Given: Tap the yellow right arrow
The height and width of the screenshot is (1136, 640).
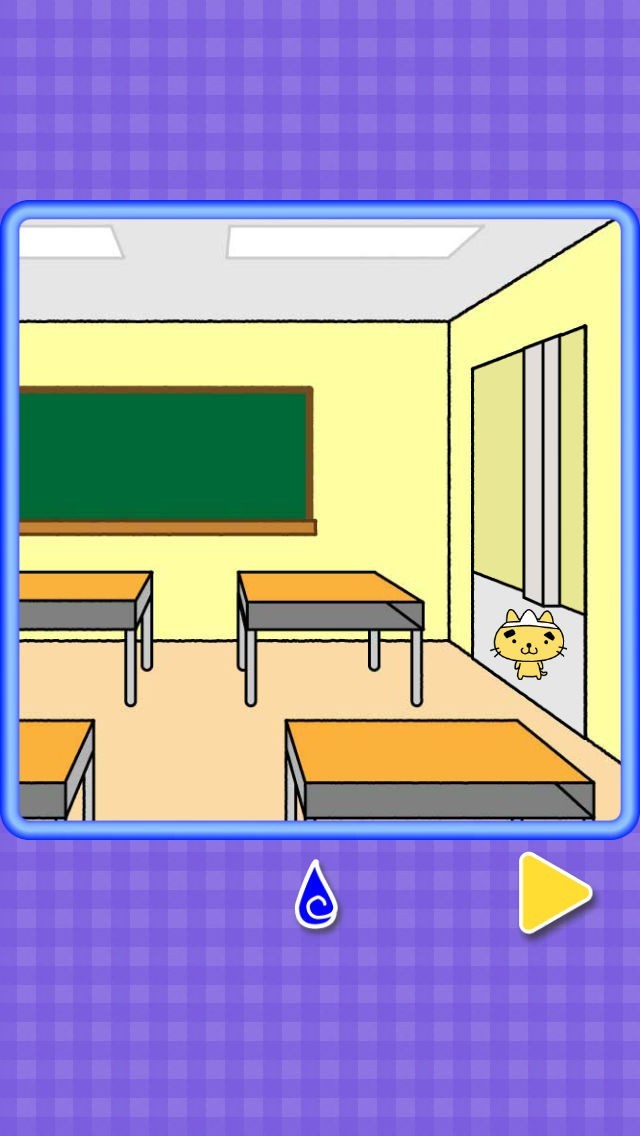Looking at the screenshot, I should pos(554,893).
